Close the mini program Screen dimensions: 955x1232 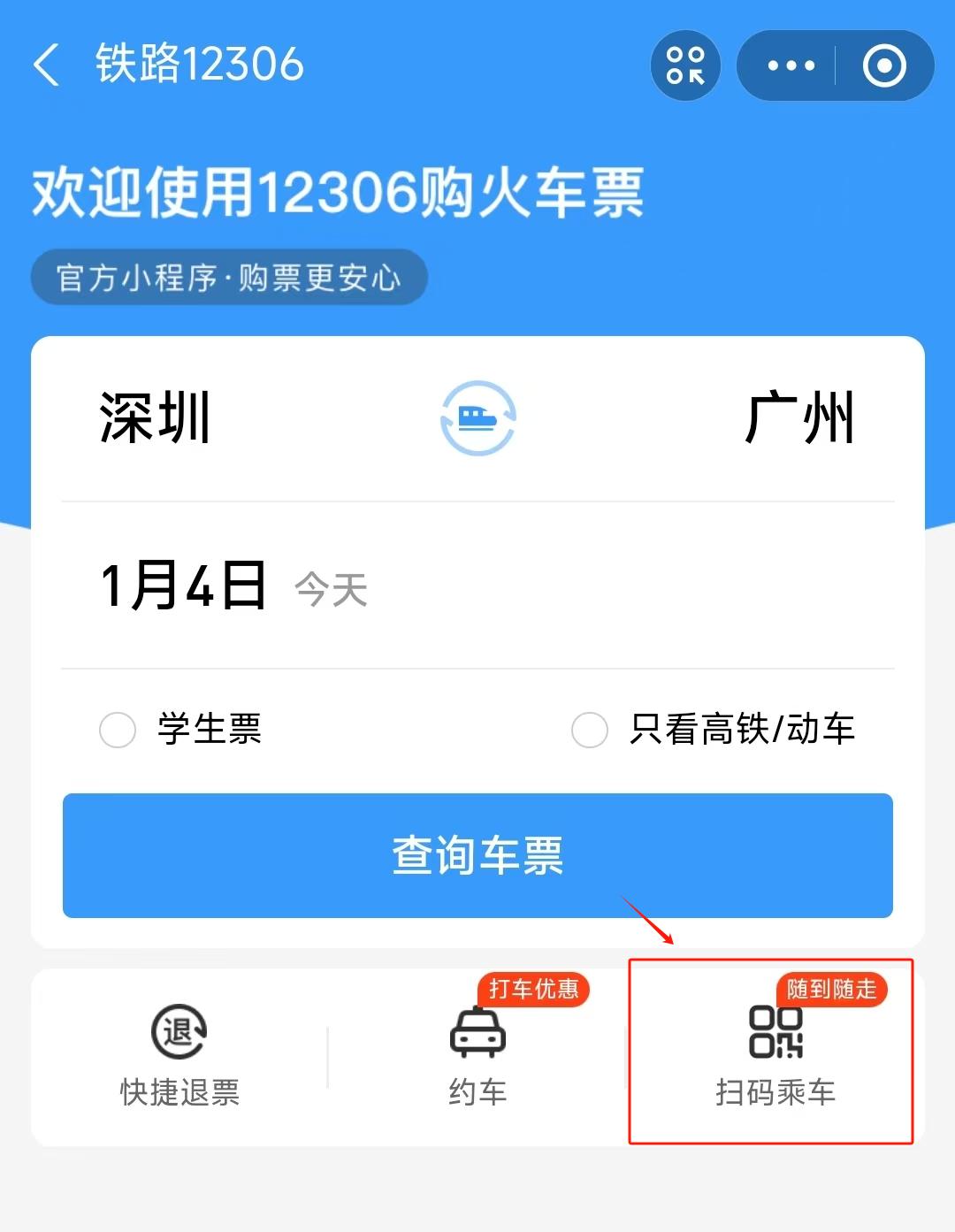[884, 65]
